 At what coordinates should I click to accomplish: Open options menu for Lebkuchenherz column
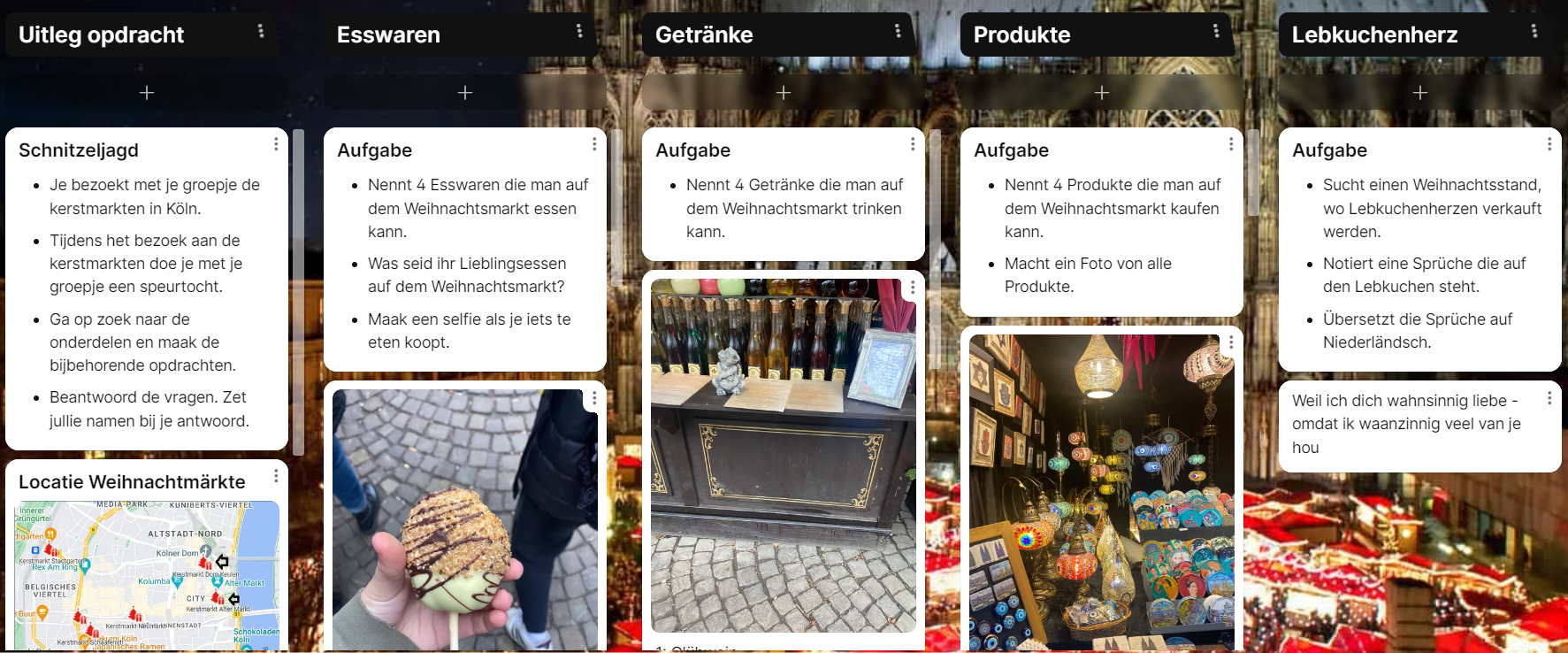[1534, 32]
